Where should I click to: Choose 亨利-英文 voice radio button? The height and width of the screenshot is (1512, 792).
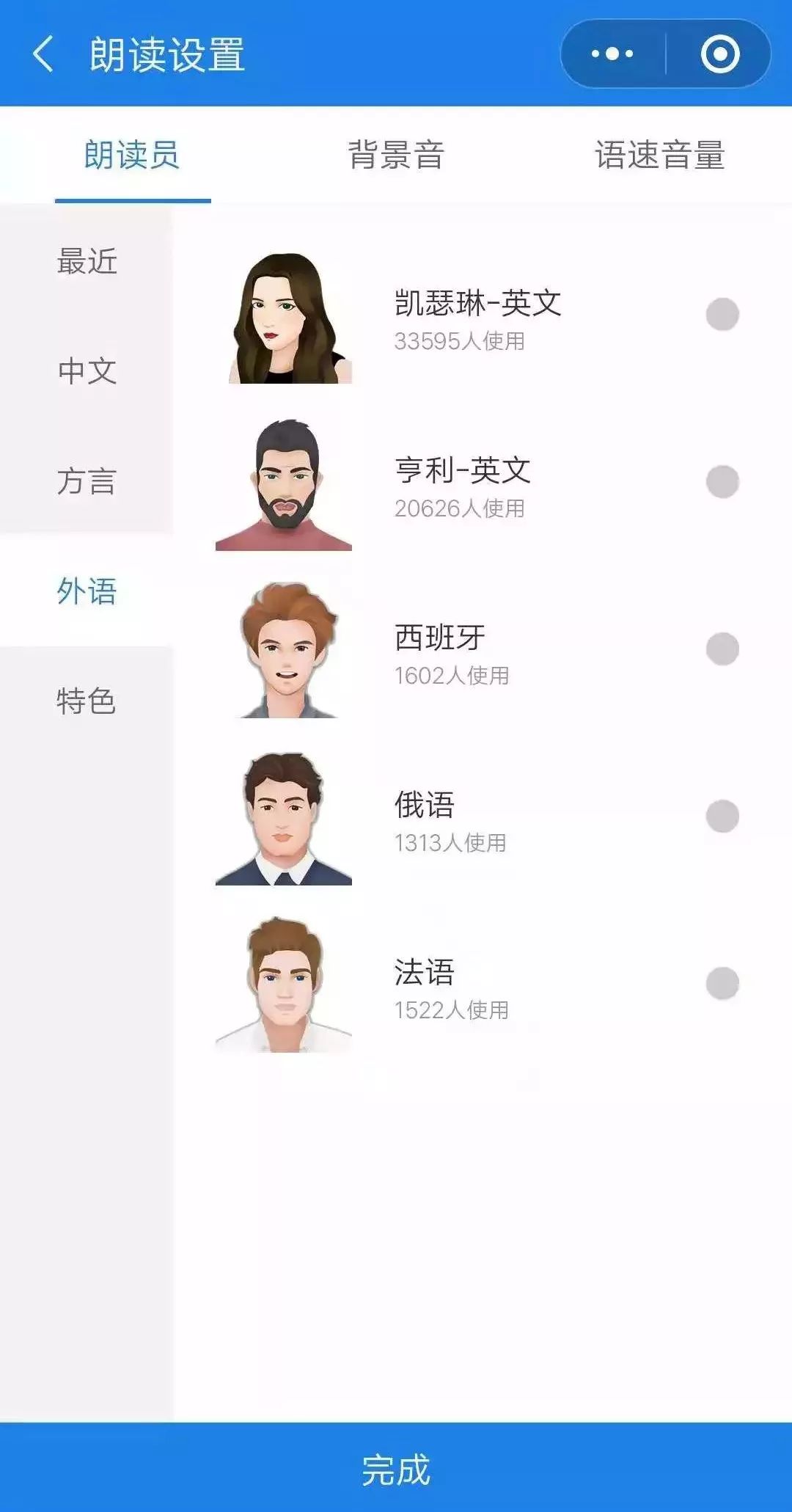point(722,482)
